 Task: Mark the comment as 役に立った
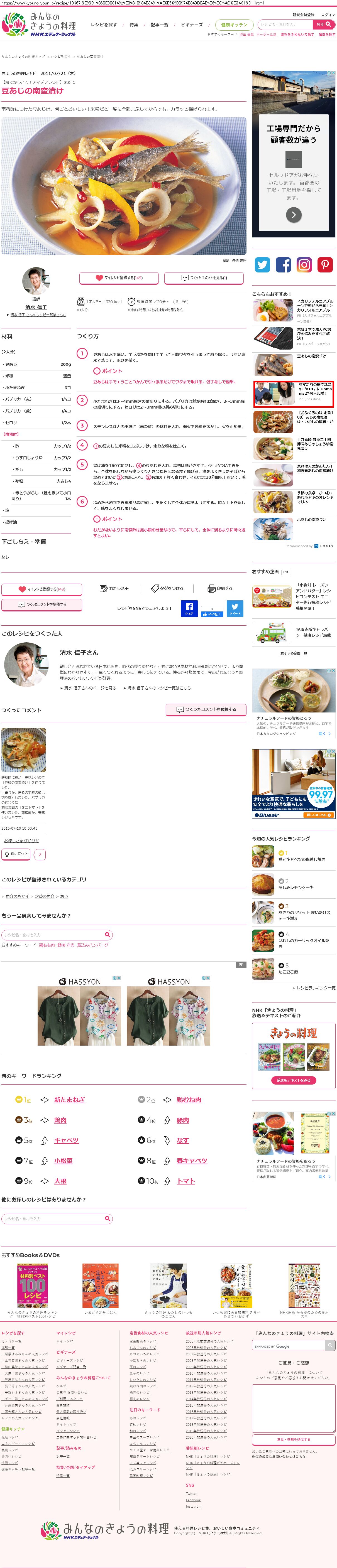coord(16,855)
